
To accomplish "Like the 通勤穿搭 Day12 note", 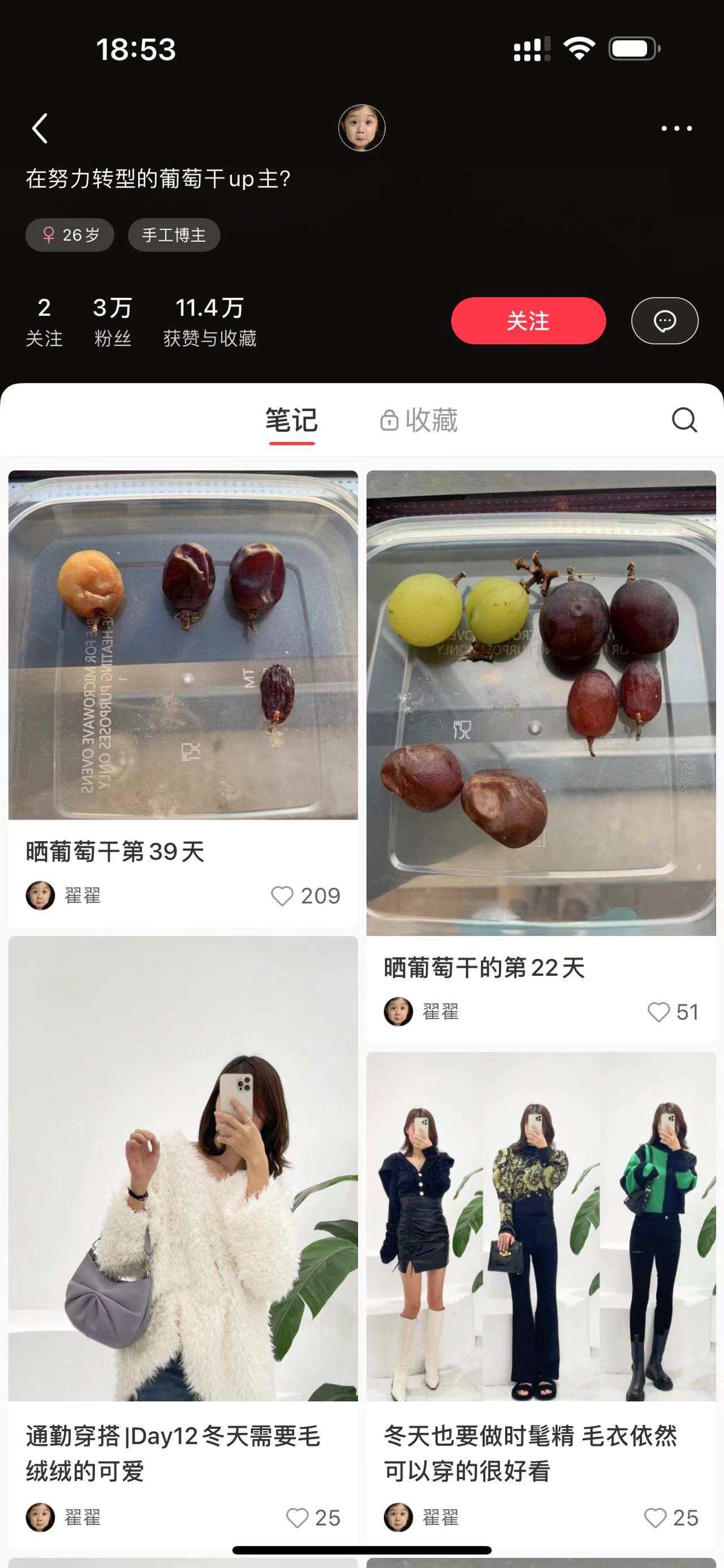I will pyautogui.click(x=298, y=1518).
